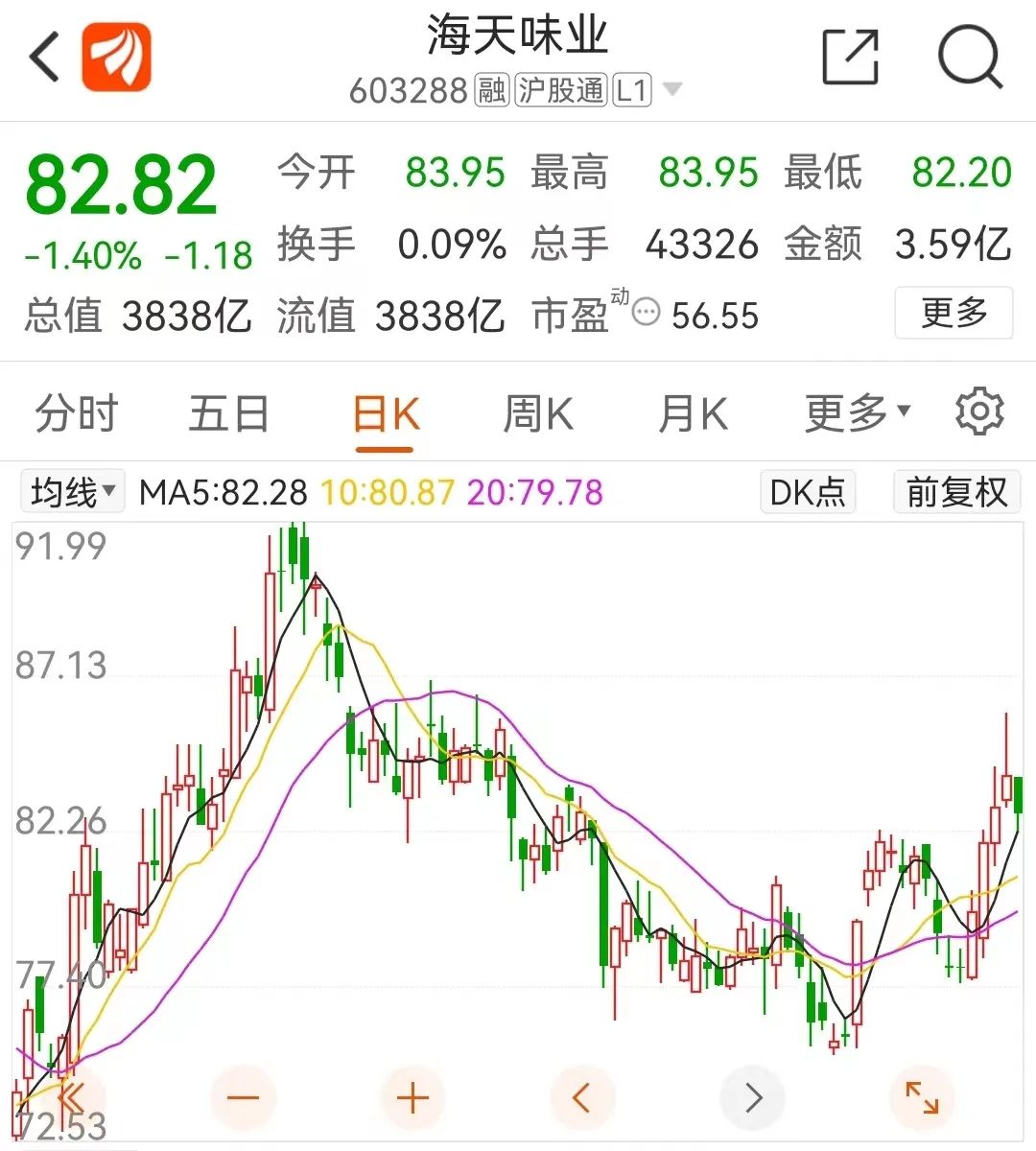
Task: Select the 日K tab
Action: pos(386,414)
